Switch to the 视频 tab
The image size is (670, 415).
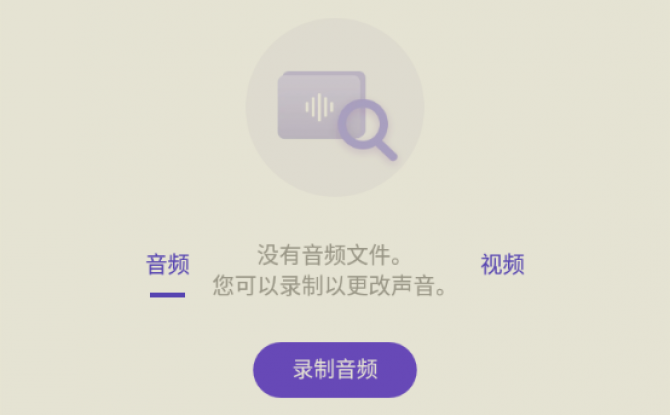[x=502, y=266]
